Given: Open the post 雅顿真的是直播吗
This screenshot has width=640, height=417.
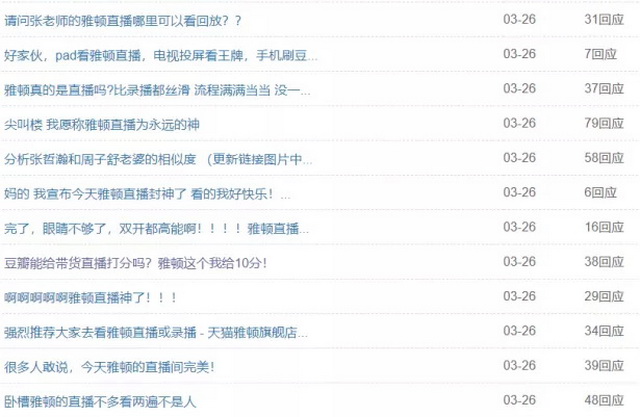Looking at the screenshot, I should [x=157, y=89].
